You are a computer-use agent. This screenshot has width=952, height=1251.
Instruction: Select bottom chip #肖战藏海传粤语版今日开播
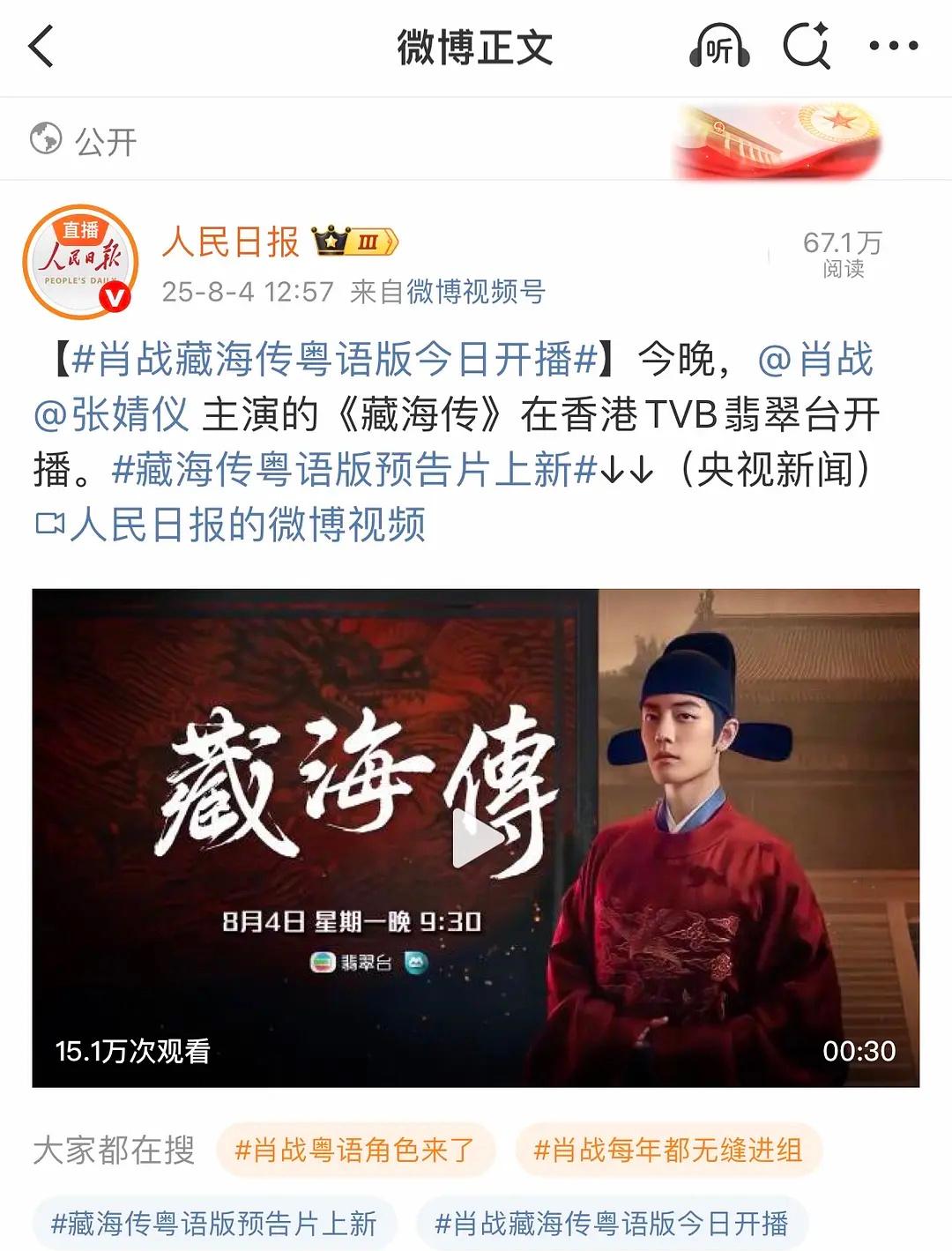(612, 1223)
